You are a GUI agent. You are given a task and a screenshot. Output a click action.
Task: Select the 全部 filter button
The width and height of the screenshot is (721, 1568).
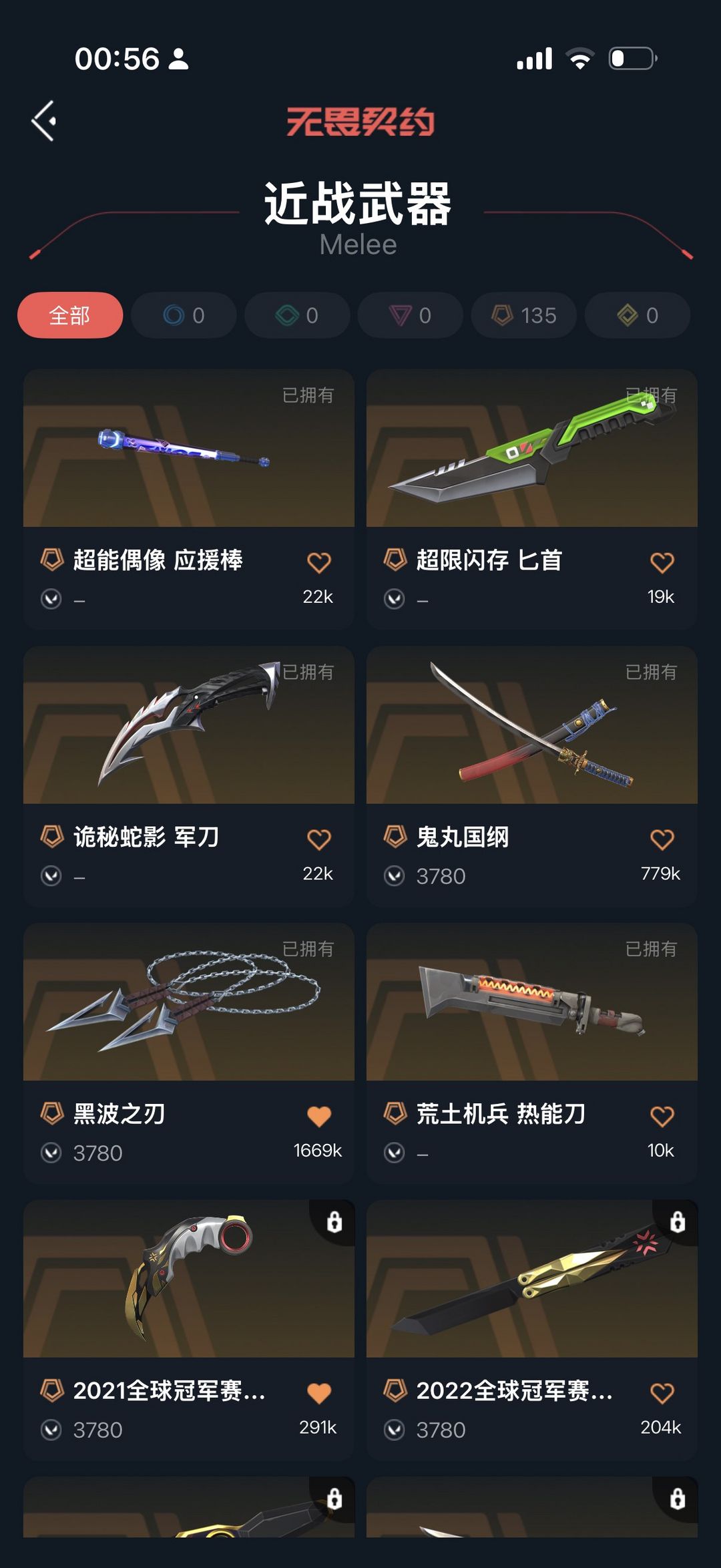tap(69, 315)
